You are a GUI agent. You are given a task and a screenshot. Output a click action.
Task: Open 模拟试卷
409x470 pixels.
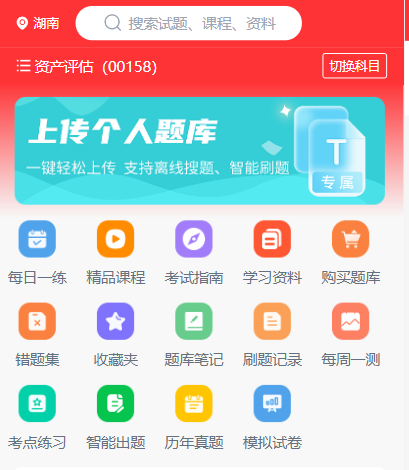tap(272, 418)
